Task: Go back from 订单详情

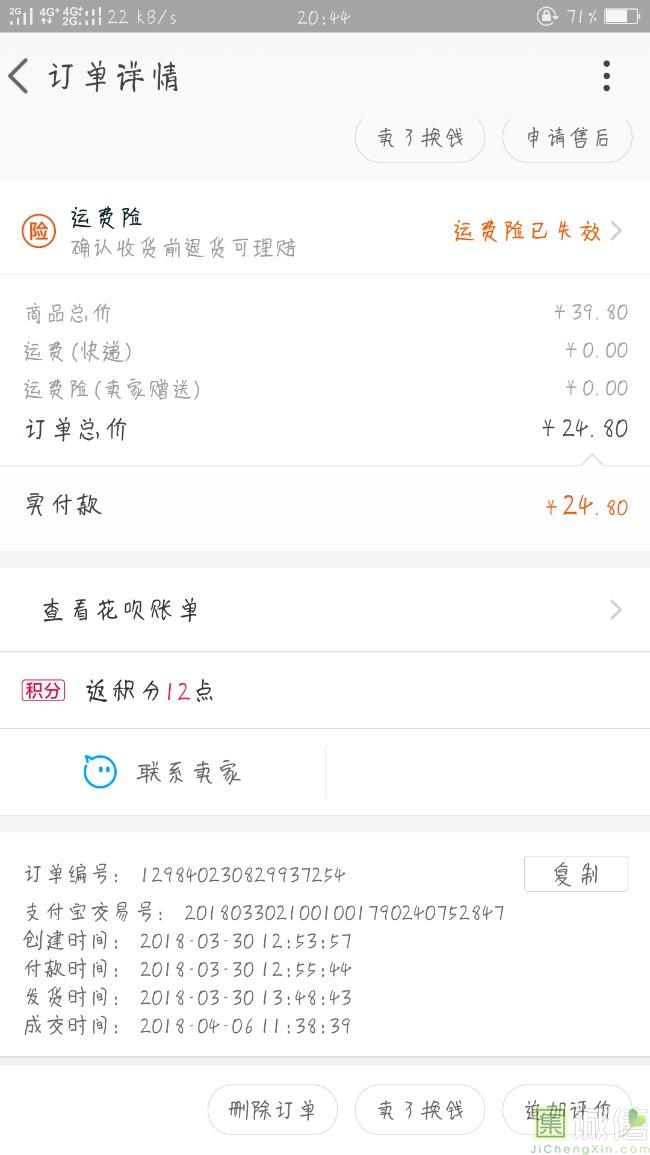Action: 19,76
